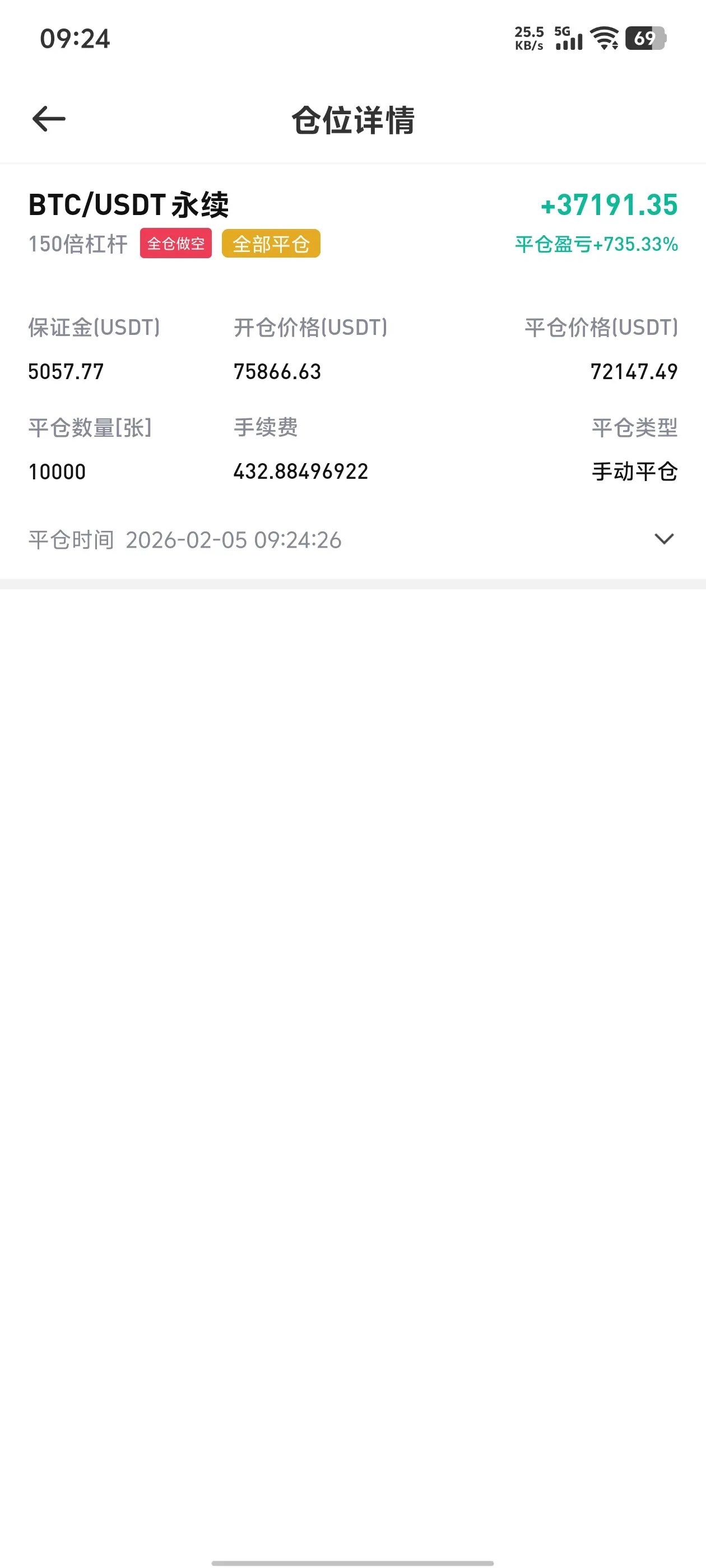The image size is (706, 1568).
Task: Tap the clock showing 09:24
Action: [x=75, y=39]
